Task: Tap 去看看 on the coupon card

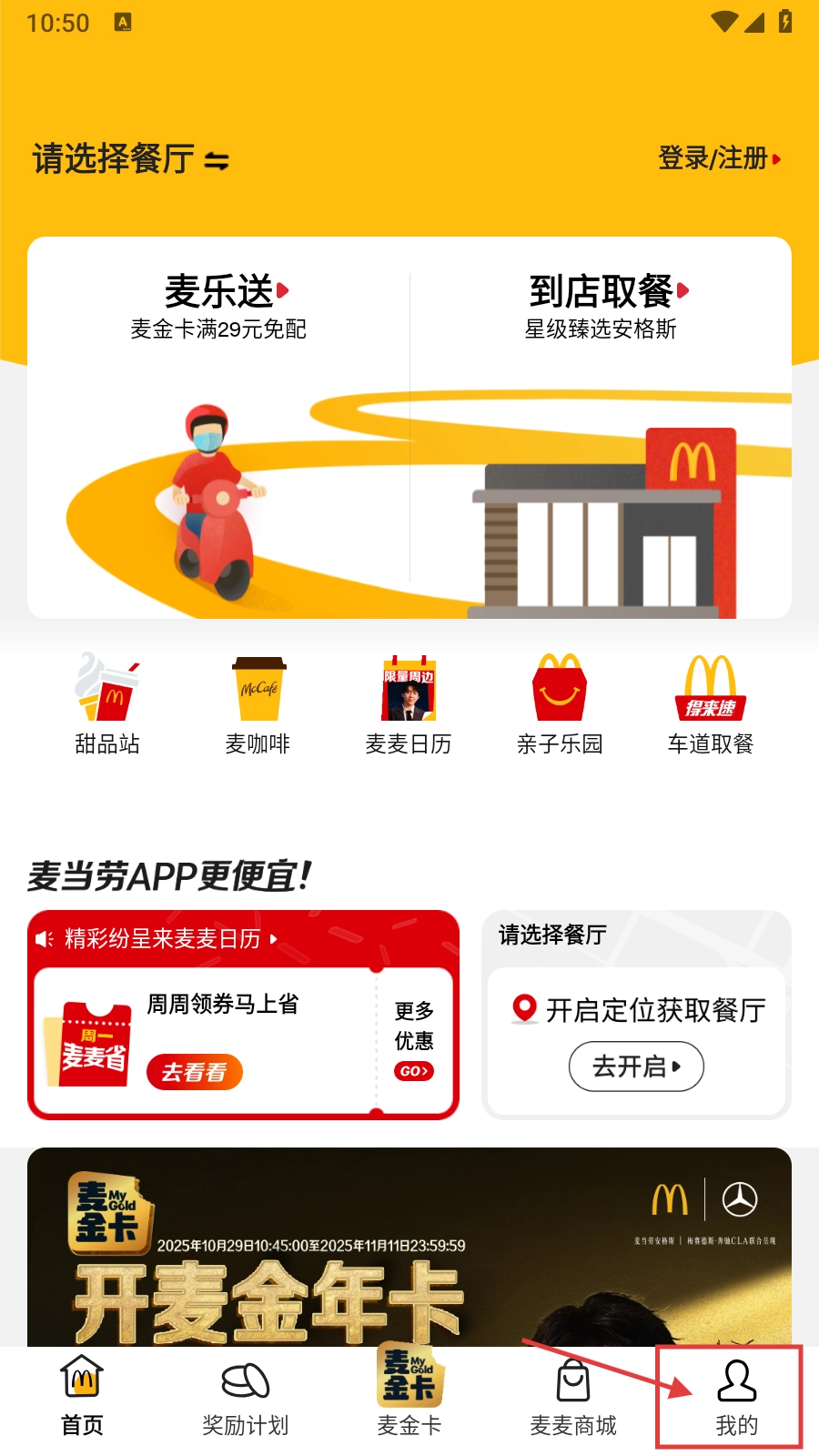Action: (194, 1072)
